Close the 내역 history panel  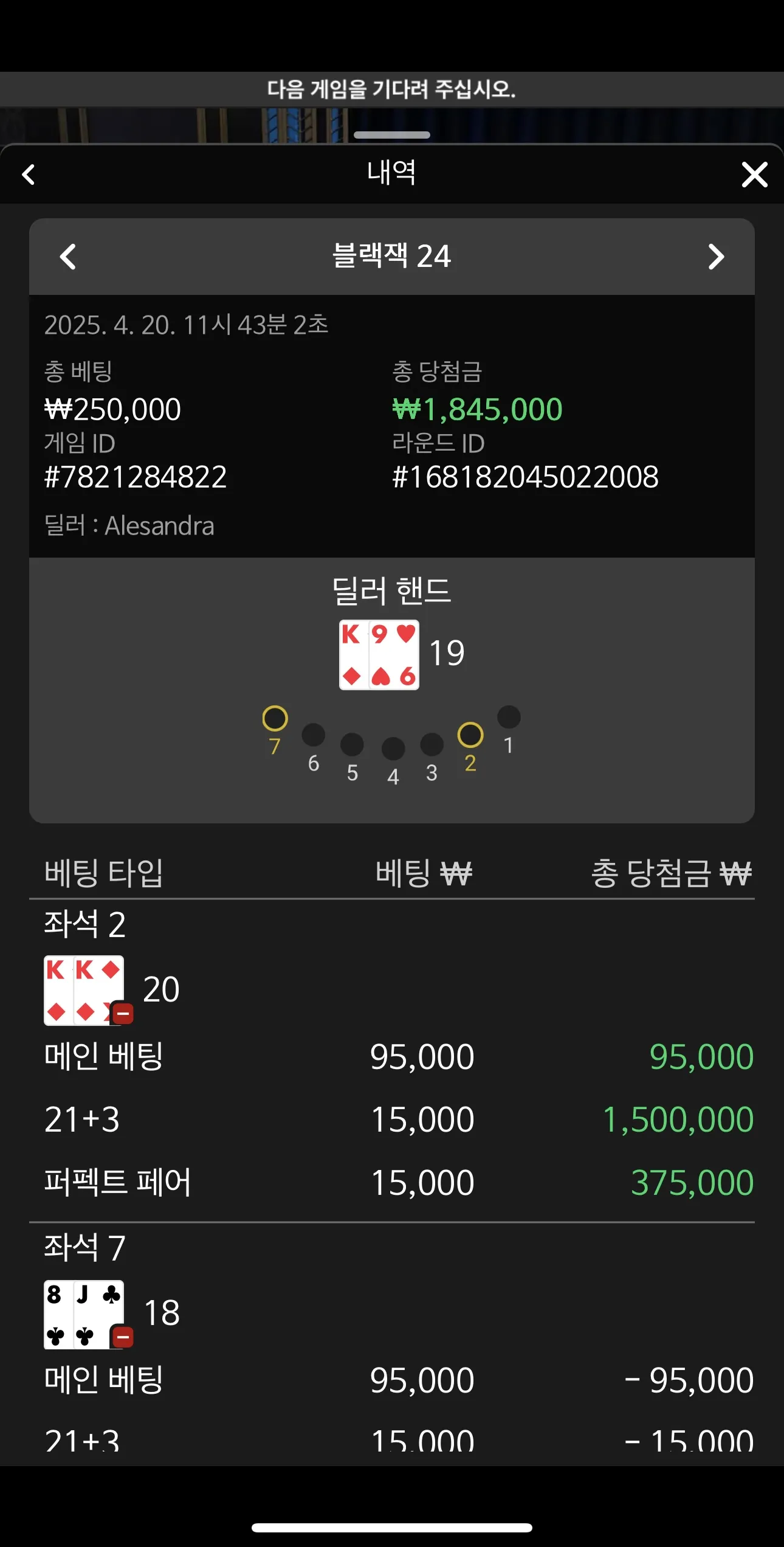(754, 175)
